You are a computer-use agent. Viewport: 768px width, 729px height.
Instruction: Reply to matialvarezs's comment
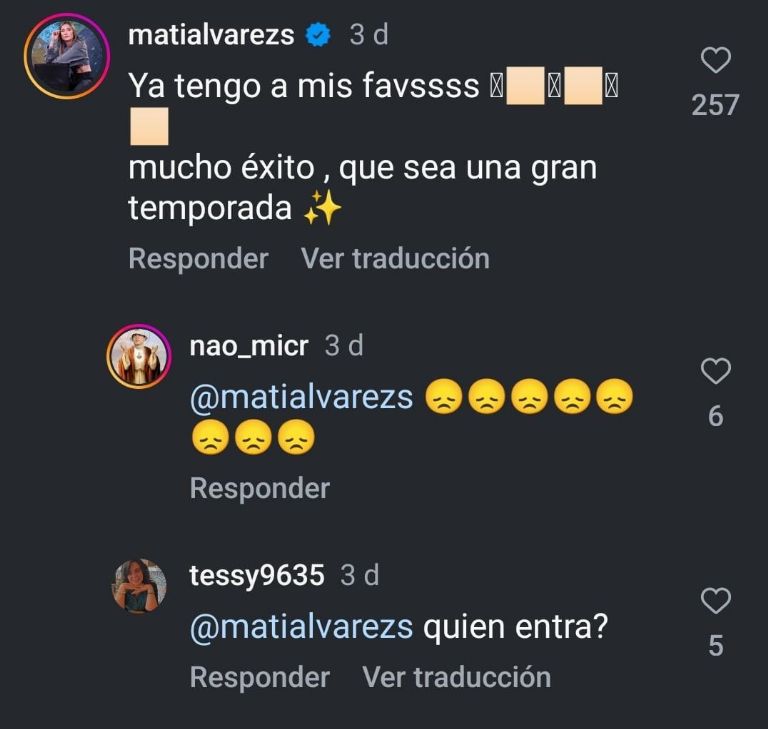198,259
